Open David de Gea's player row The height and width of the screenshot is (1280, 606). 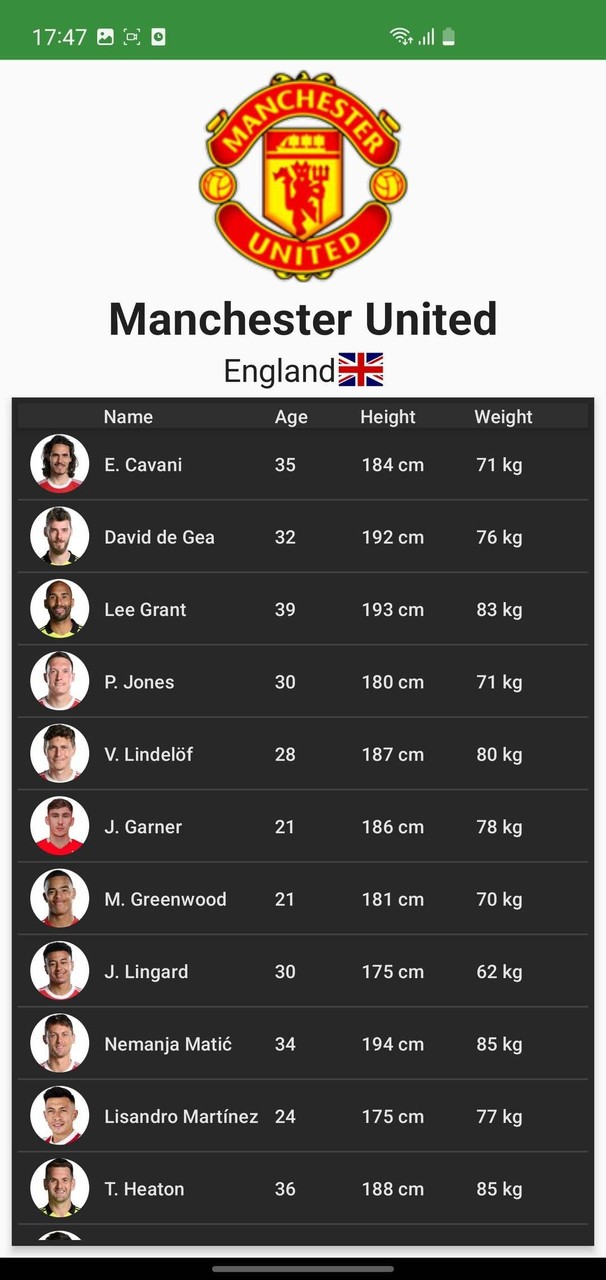coord(302,537)
